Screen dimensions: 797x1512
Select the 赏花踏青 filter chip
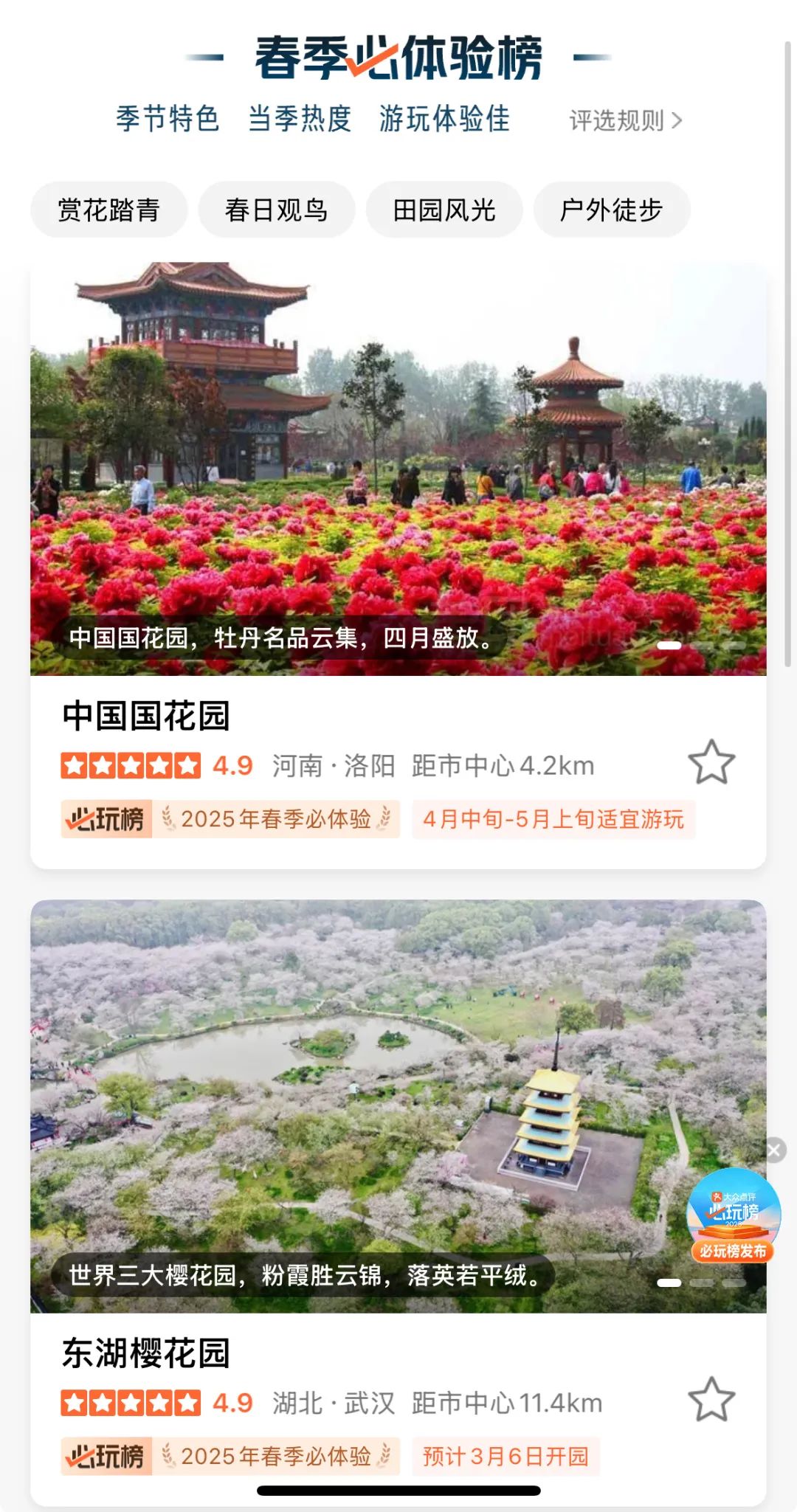pyautogui.click(x=108, y=210)
